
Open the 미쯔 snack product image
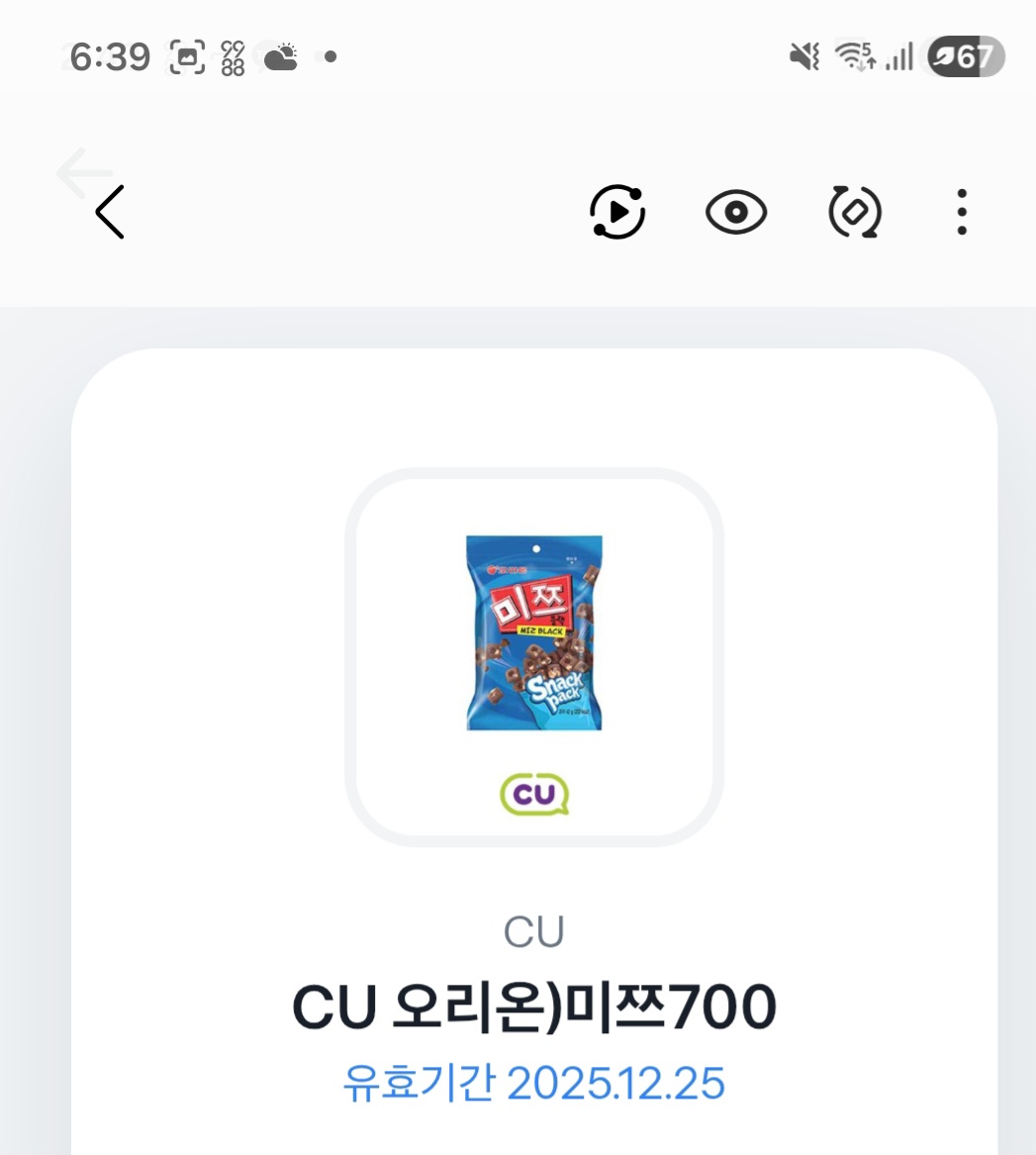534,633
